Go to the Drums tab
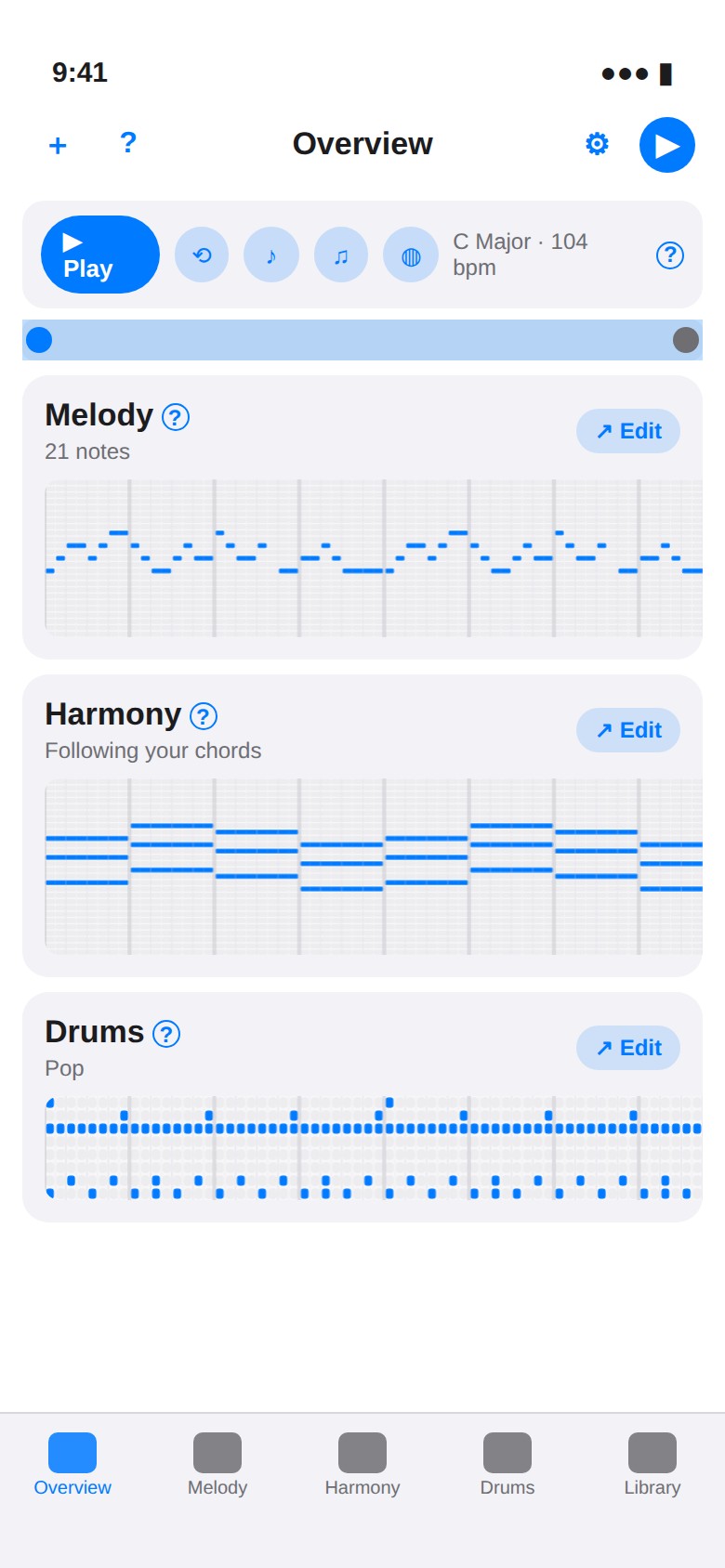 tap(507, 1465)
